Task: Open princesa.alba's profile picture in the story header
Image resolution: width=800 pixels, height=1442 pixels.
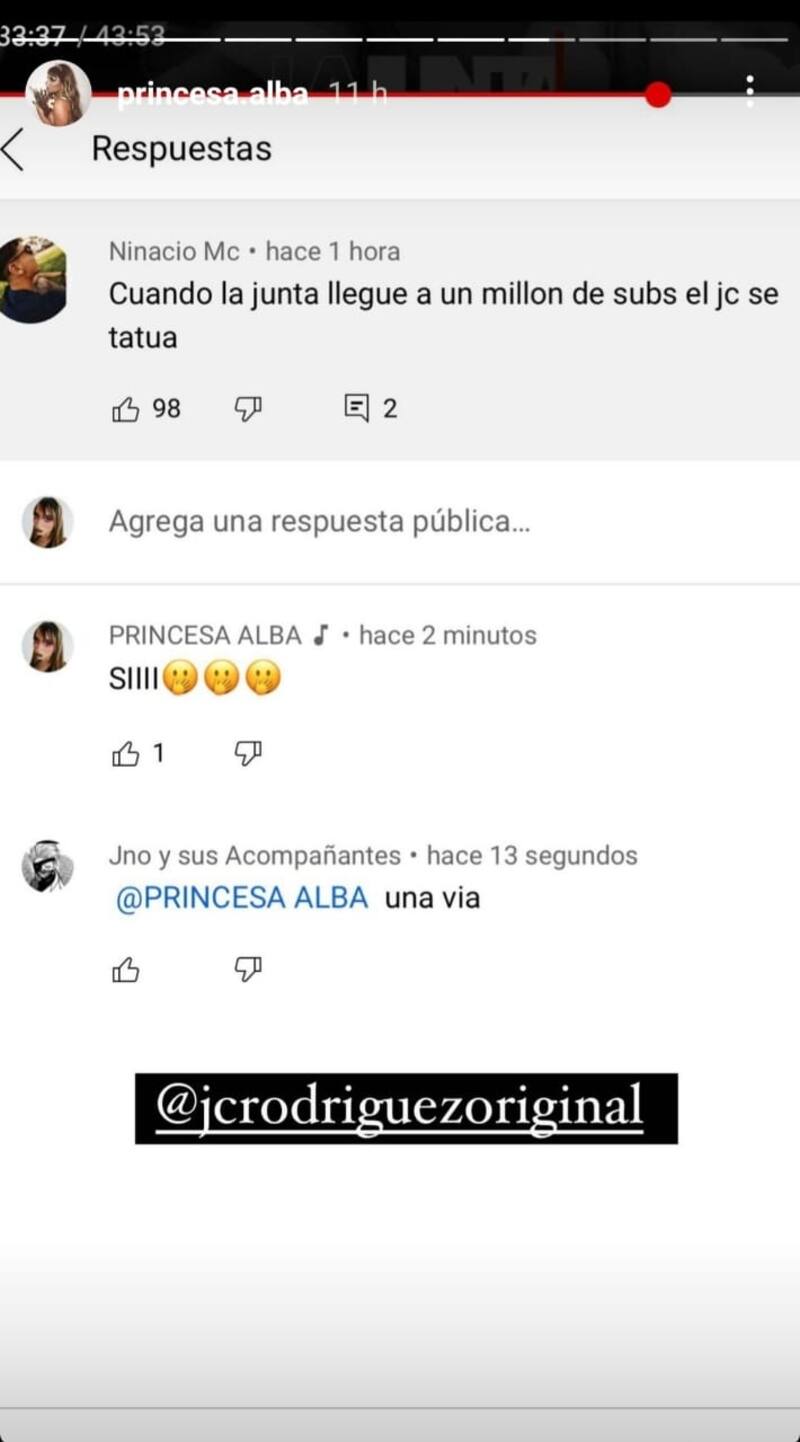Action: pos(58,93)
